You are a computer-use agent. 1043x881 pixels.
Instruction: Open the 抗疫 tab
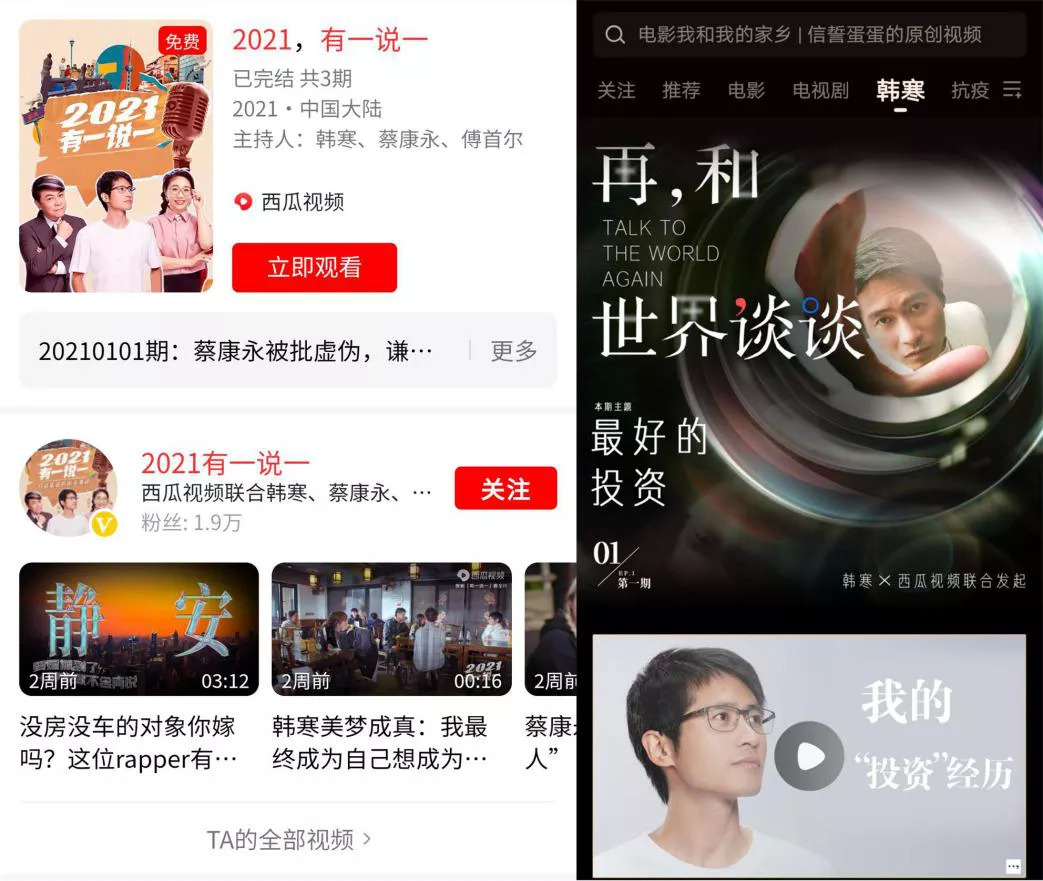970,90
